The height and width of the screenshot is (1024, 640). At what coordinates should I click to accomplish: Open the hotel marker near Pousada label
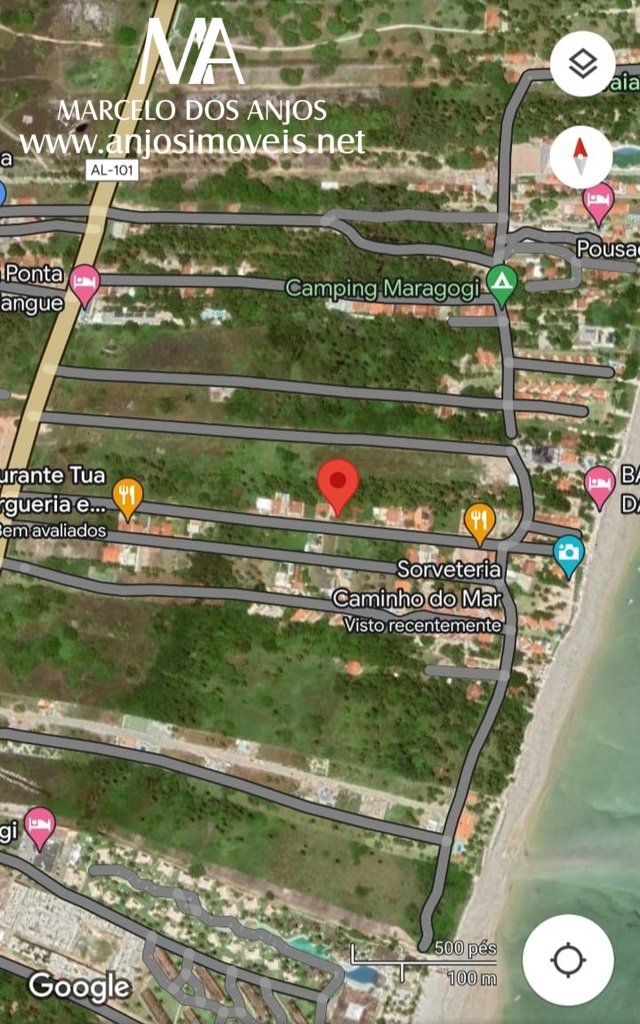tap(598, 204)
